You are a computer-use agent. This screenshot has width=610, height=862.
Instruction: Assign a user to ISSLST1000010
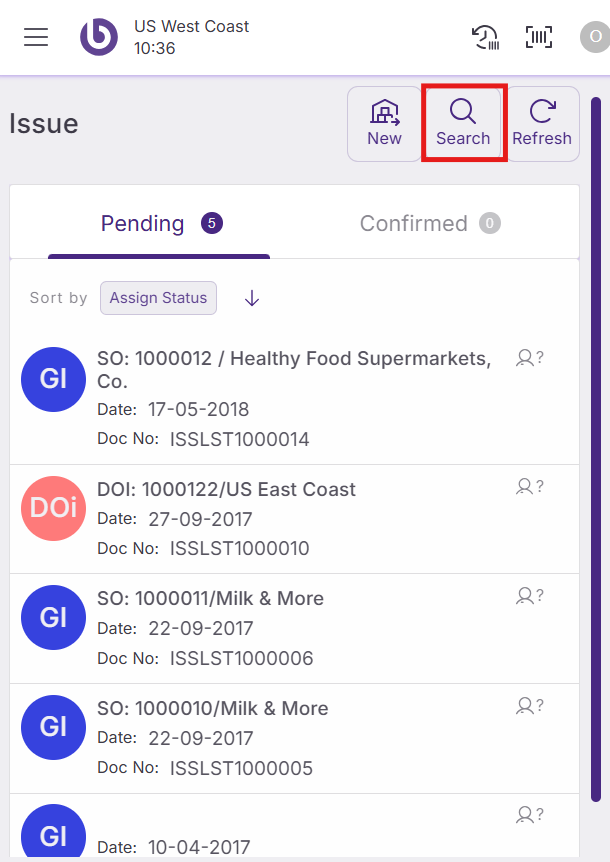(x=529, y=487)
